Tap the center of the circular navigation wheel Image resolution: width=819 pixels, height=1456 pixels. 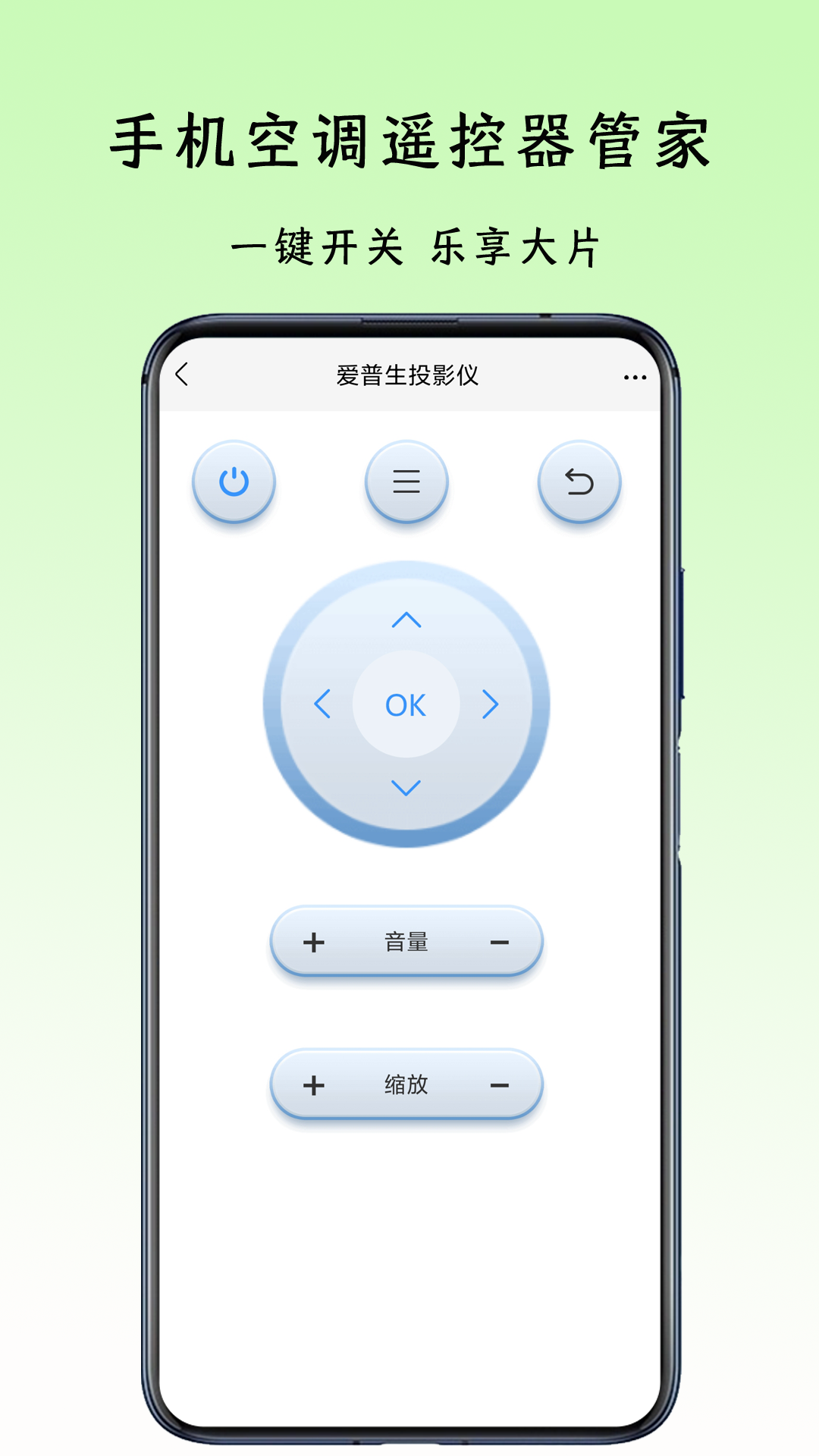click(x=408, y=705)
